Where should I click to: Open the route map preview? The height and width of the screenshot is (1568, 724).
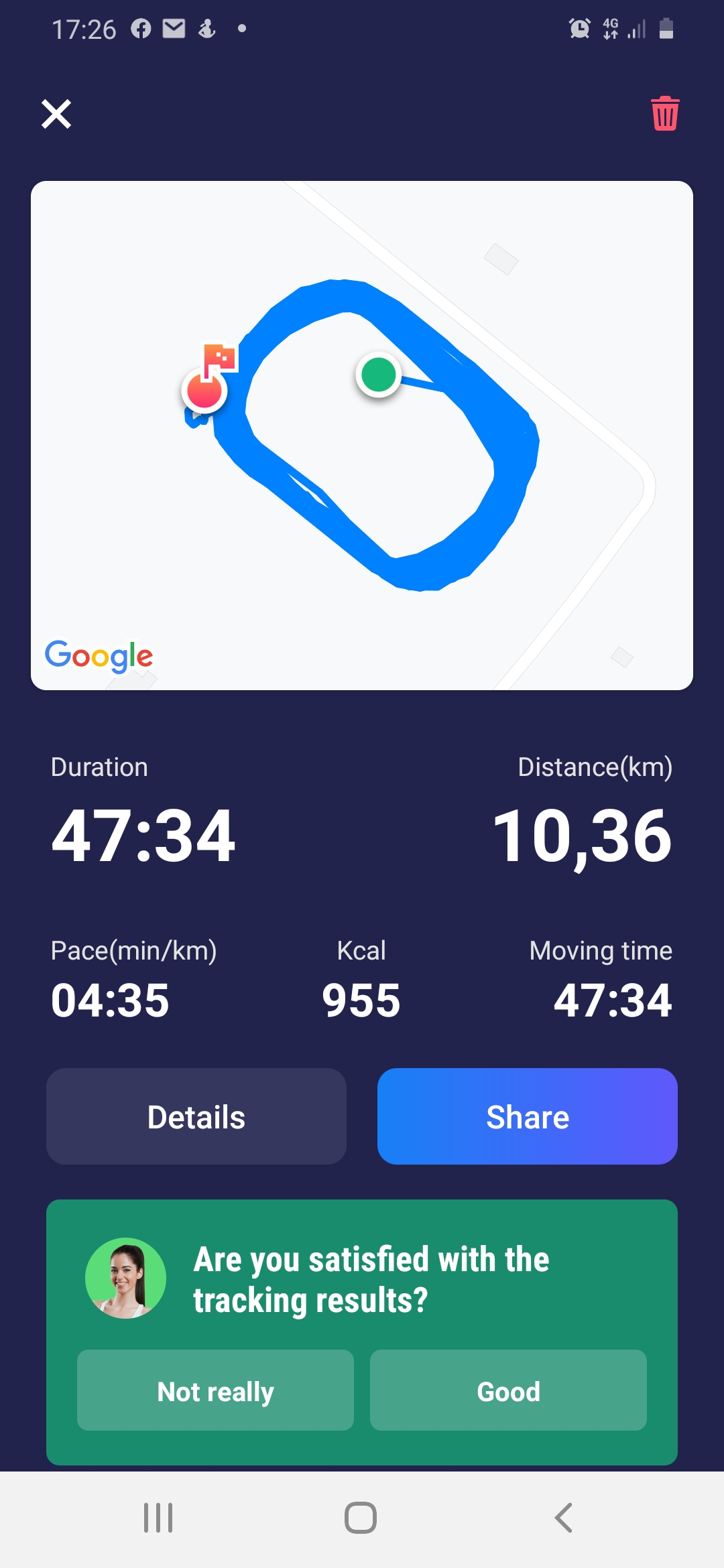[x=362, y=436]
